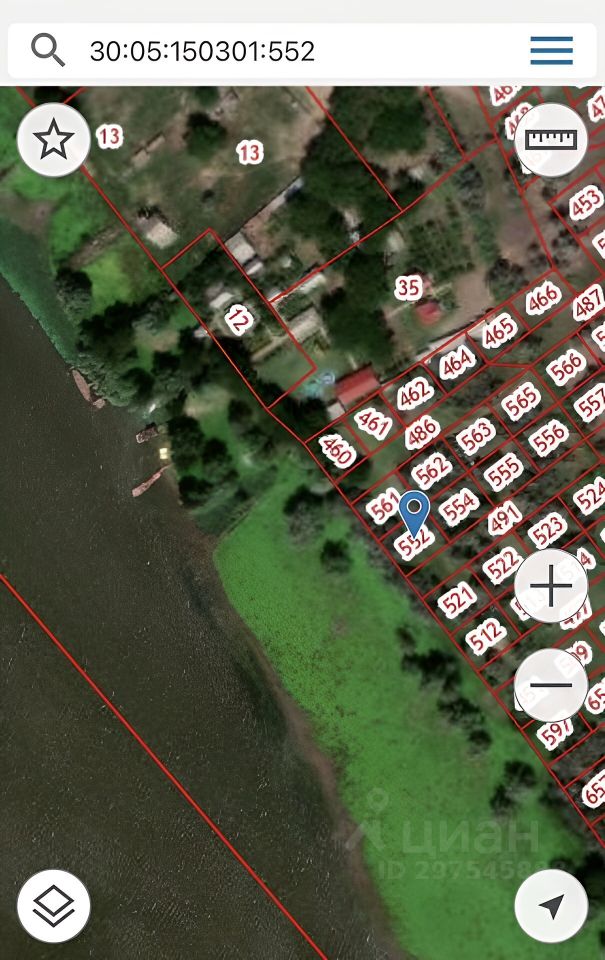The width and height of the screenshot is (605, 960).
Task: Select the blue pin on parcel 552
Action: (x=414, y=513)
